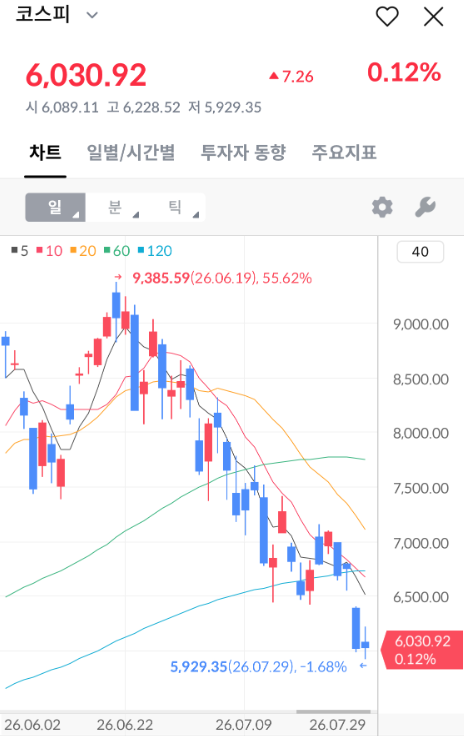Image resolution: width=464 pixels, height=736 pixels.
Task: Open chart settings gear
Action: (382, 207)
